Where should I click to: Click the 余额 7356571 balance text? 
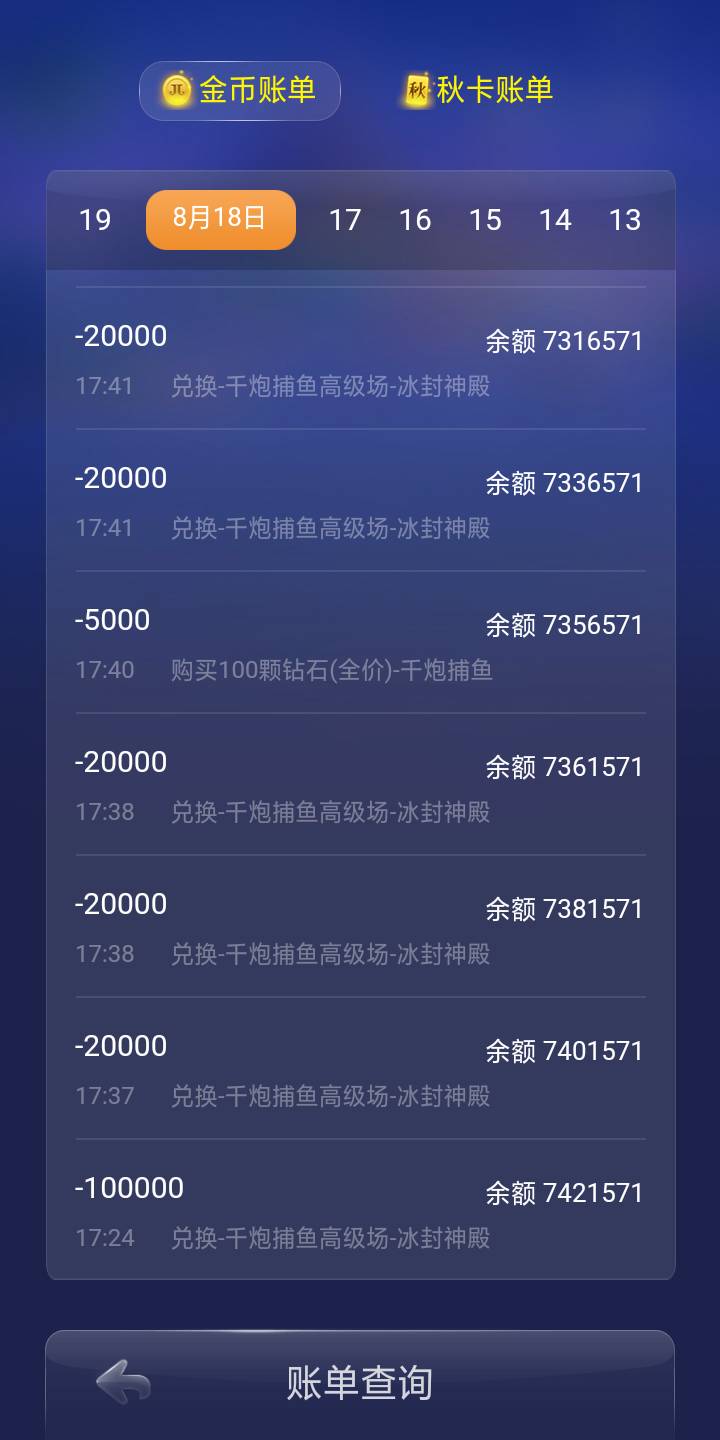(x=565, y=624)
